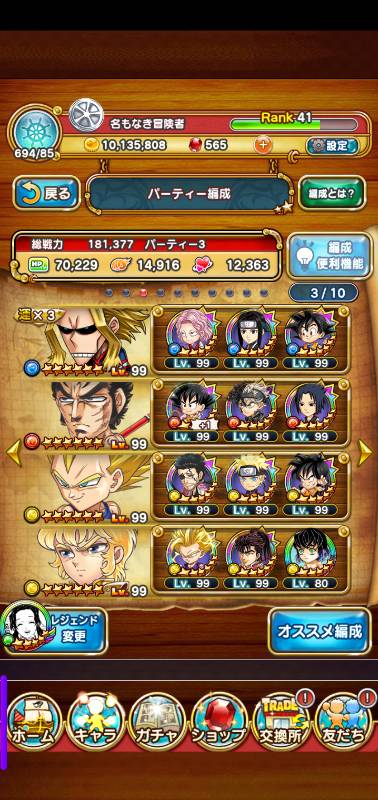
Task: Go to previous party with left arrow
Action: point(13,452)
